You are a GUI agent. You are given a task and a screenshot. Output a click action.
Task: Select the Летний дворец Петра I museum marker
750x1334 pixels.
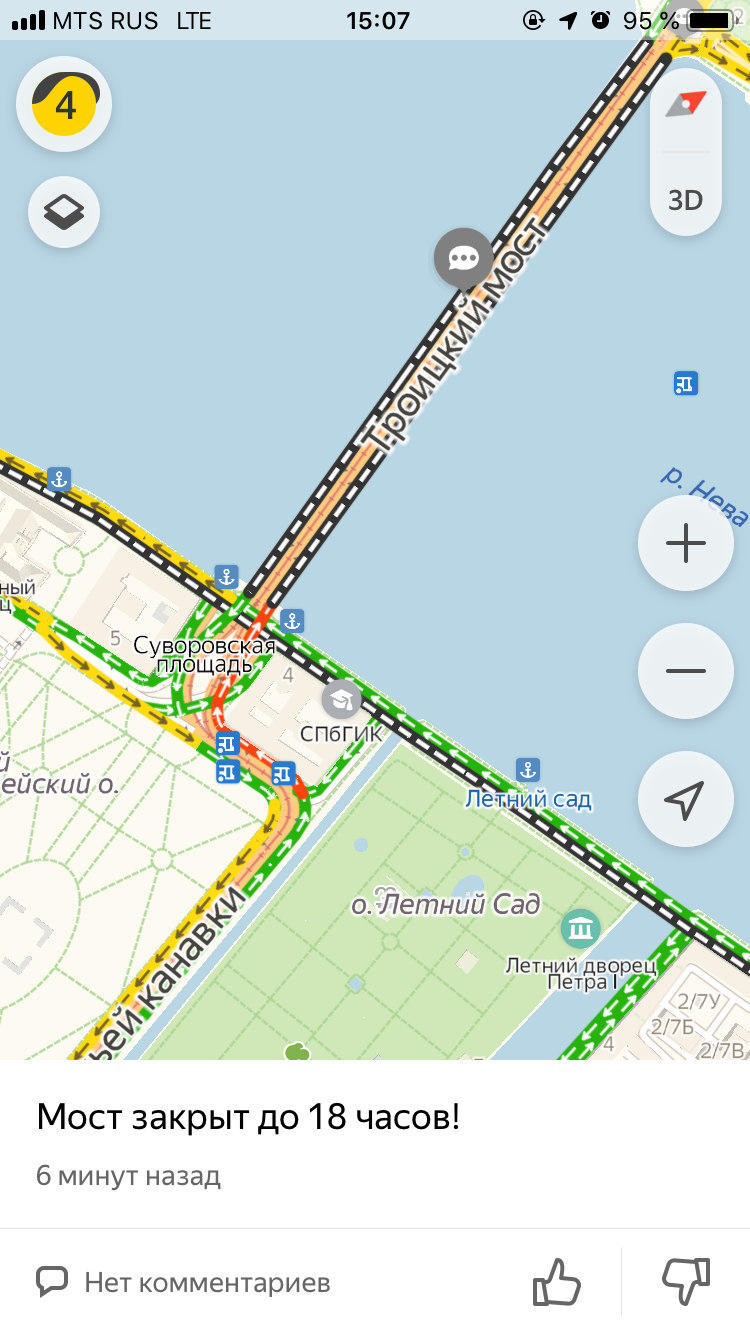[580, 929]
